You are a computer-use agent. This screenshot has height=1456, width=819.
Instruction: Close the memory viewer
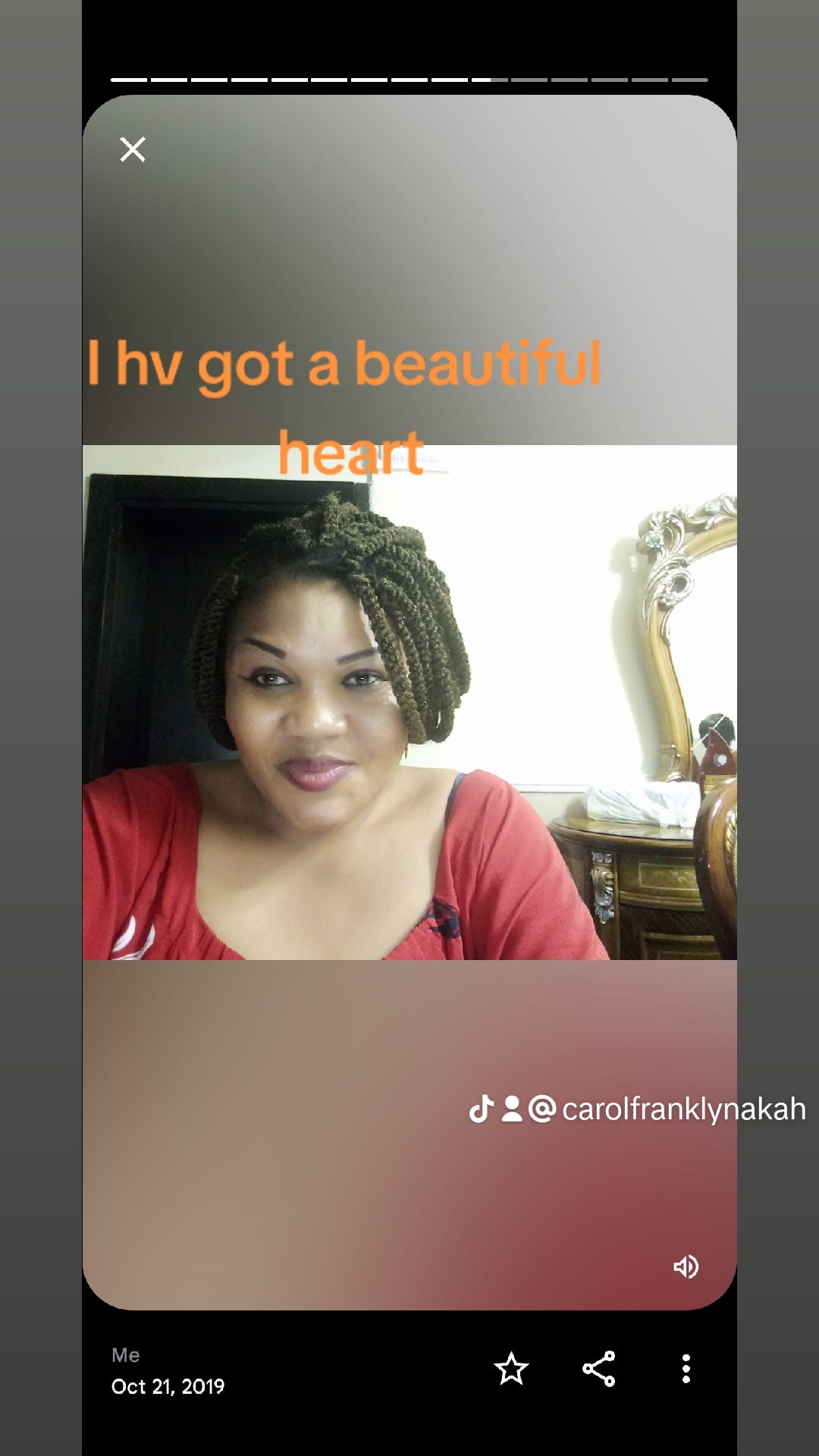click(x=133, y=149)
